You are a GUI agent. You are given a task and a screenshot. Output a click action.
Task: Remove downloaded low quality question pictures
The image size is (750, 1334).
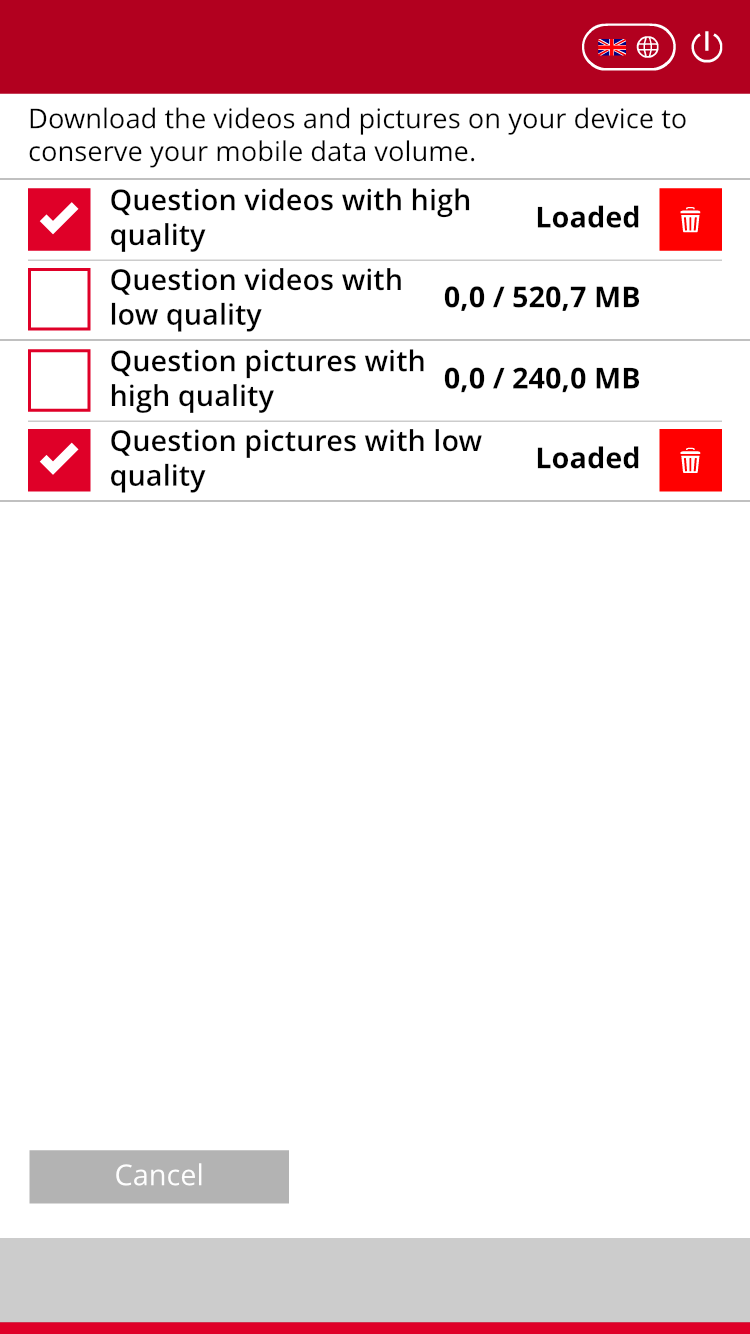(x=690, y=460)
